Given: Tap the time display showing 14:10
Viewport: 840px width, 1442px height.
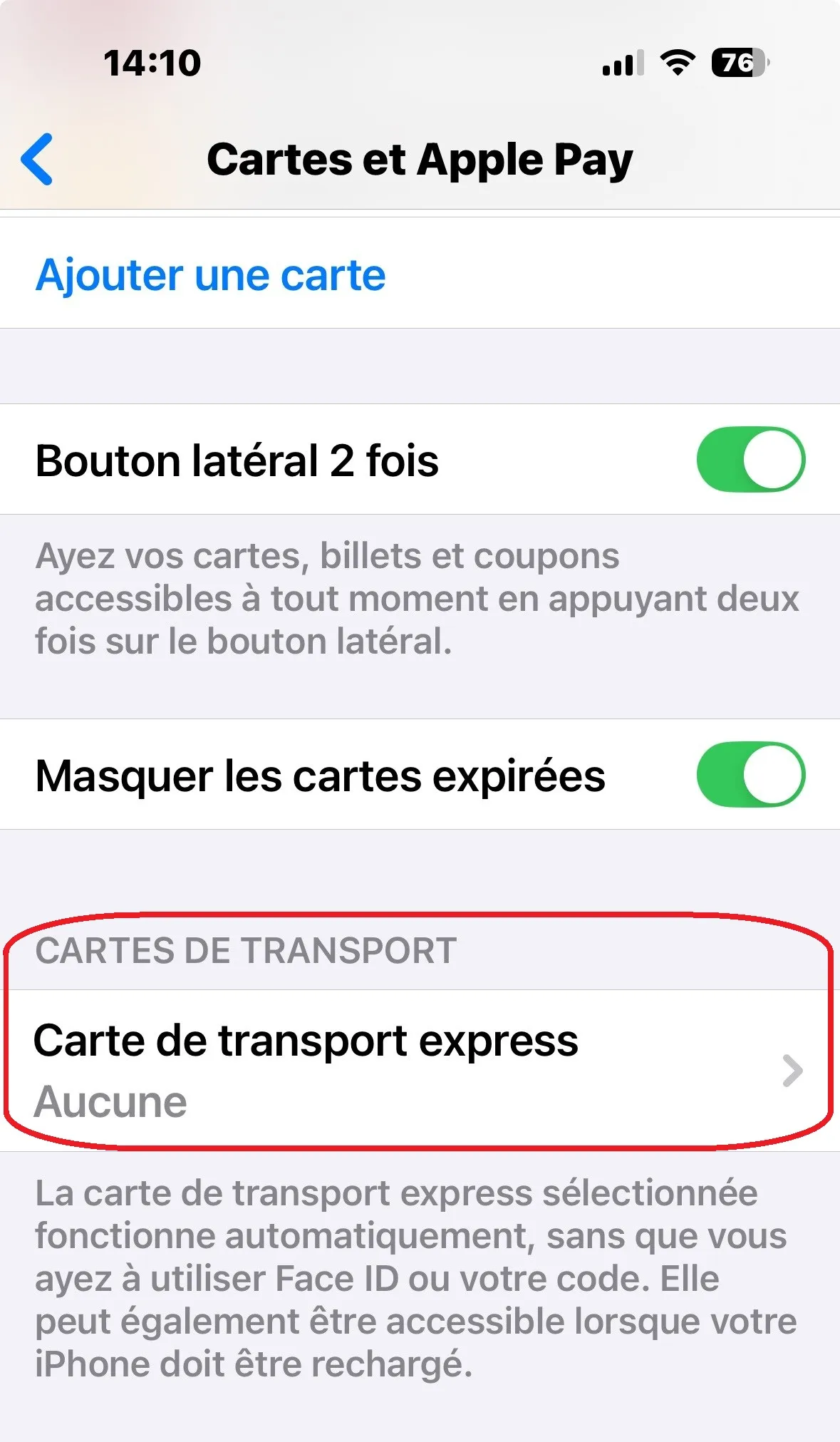Looking at the screenshot, I should (150, 63).
